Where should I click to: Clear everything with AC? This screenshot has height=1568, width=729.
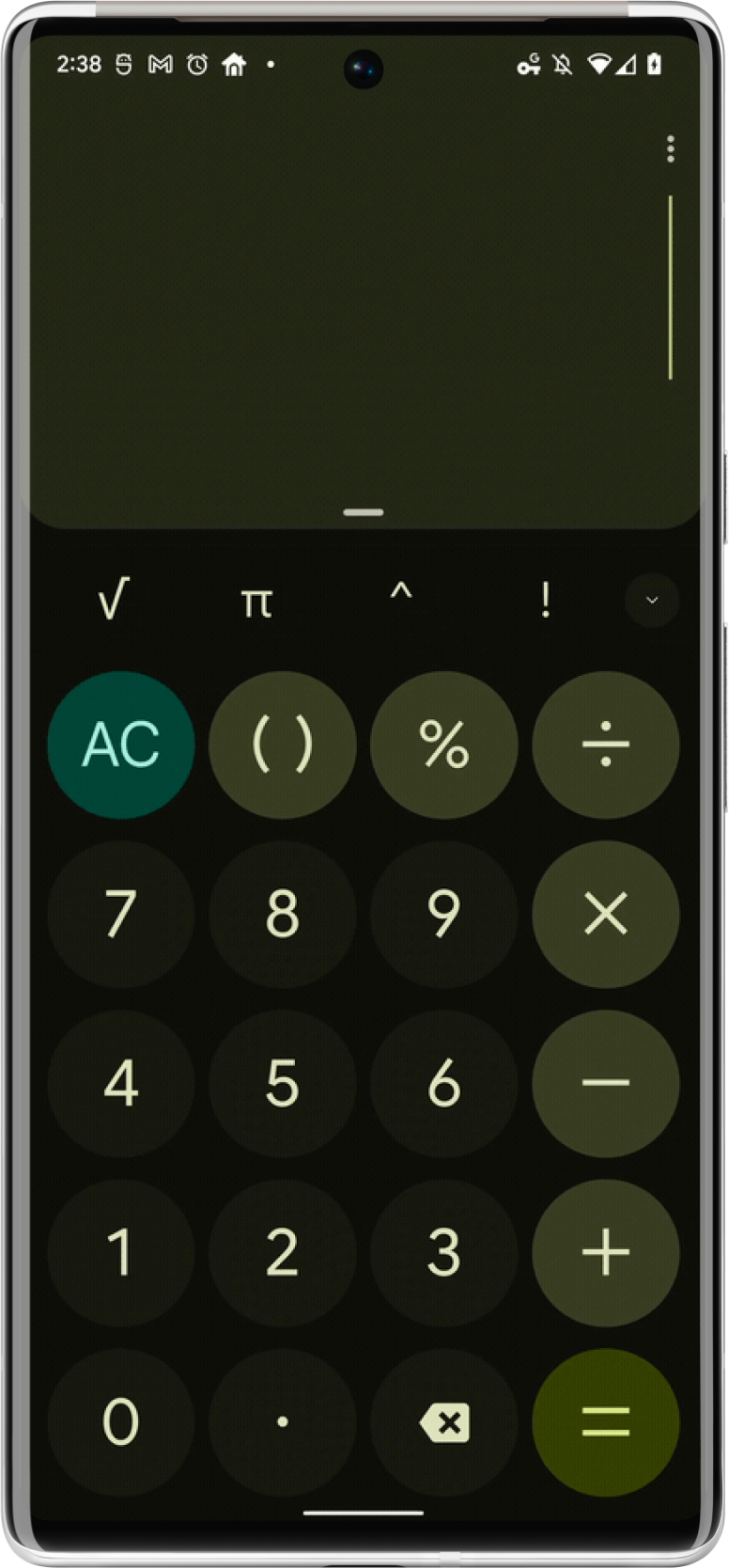121,745
